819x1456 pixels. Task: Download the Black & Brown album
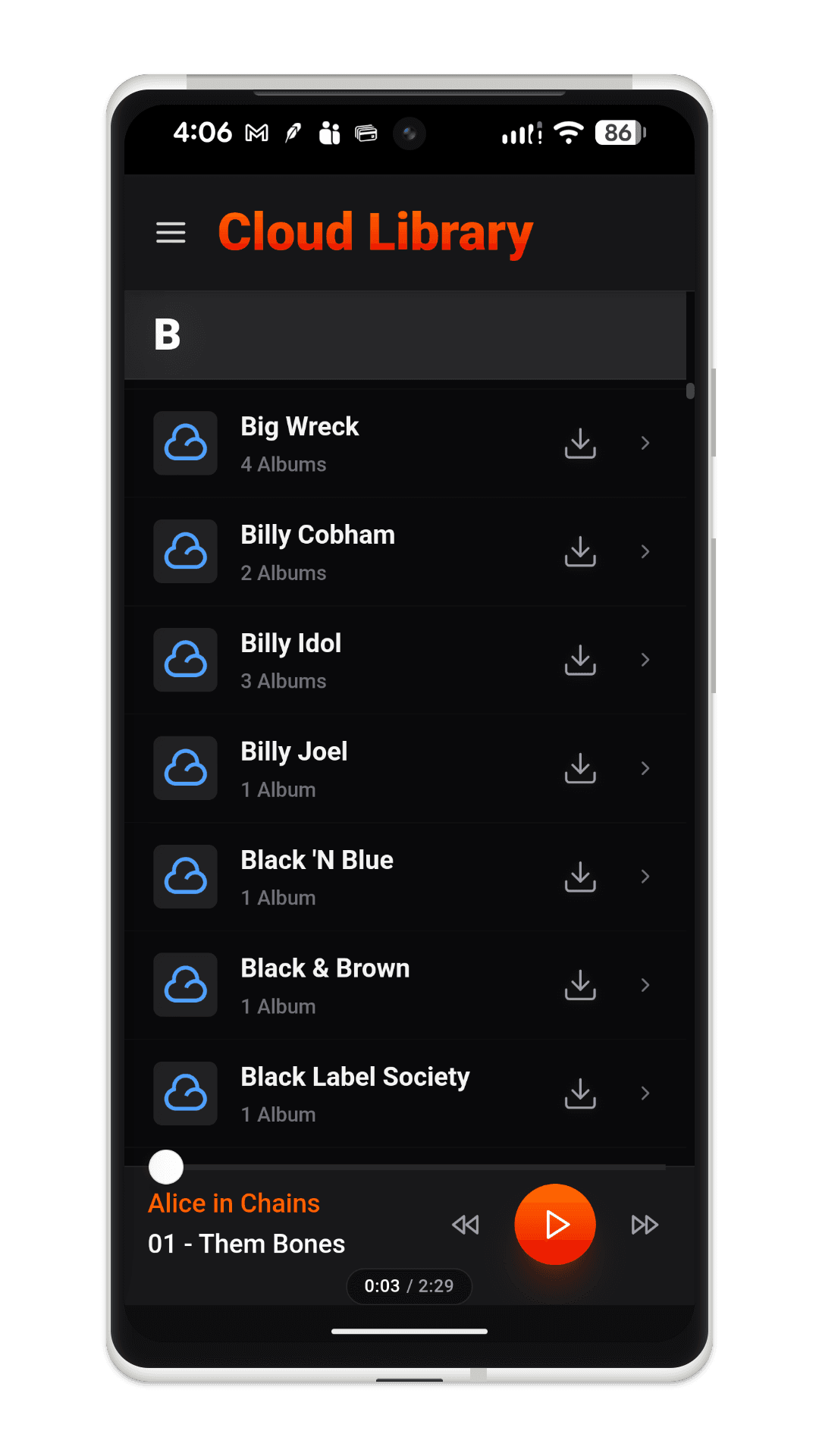point(580,986)
